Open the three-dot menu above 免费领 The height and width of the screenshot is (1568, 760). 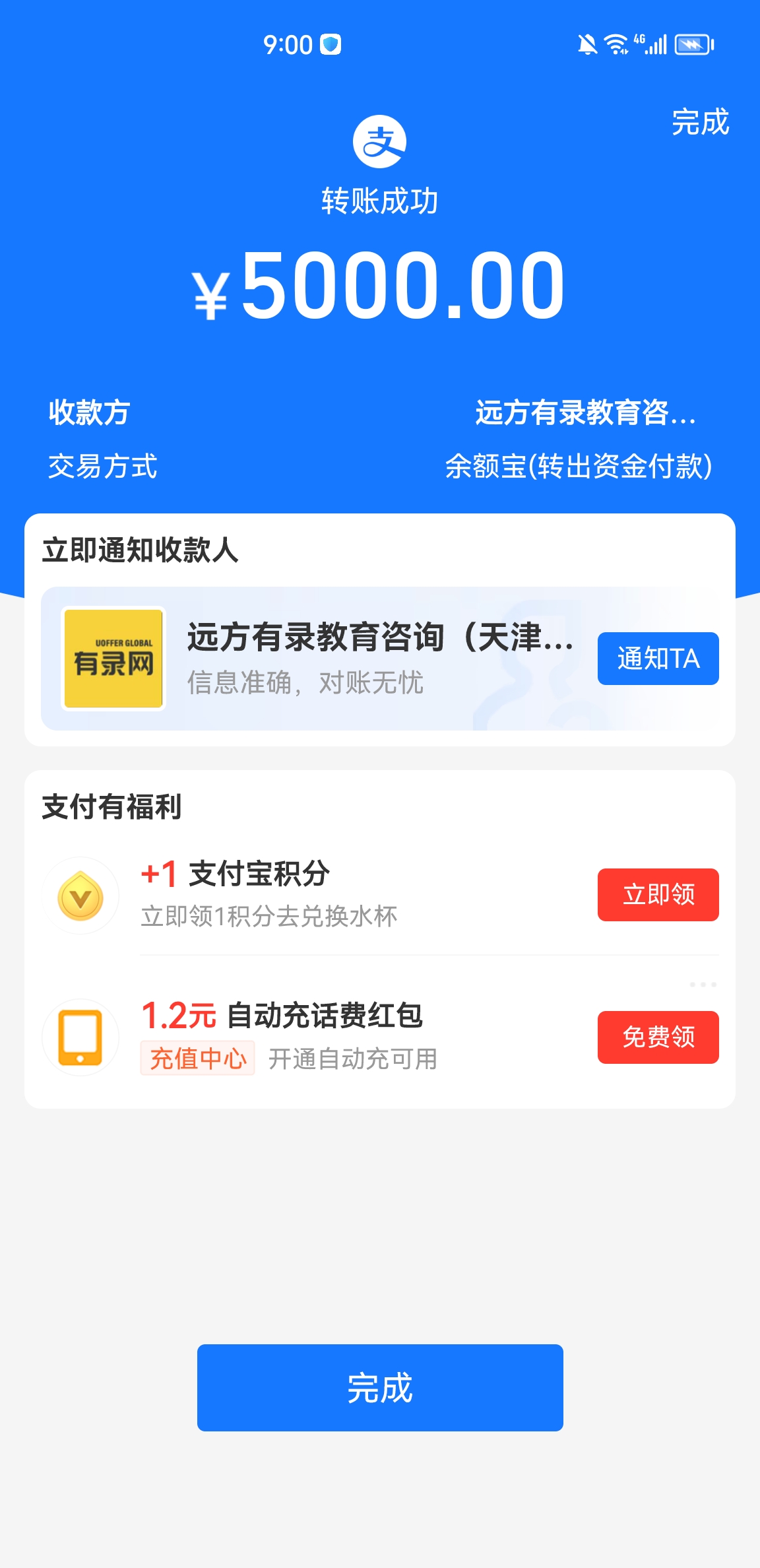pos(703,985)
